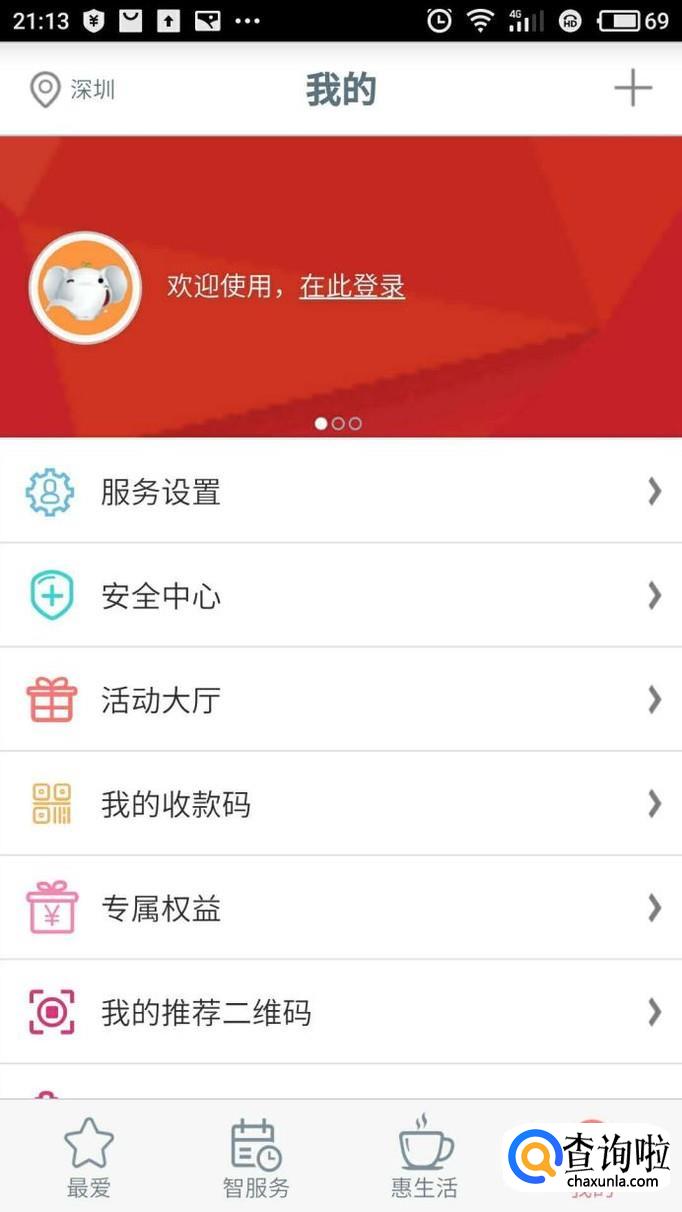Open 服务设置 settings row
The height and width of the screenshot is (1212, 682).
[x=341, y=491]
